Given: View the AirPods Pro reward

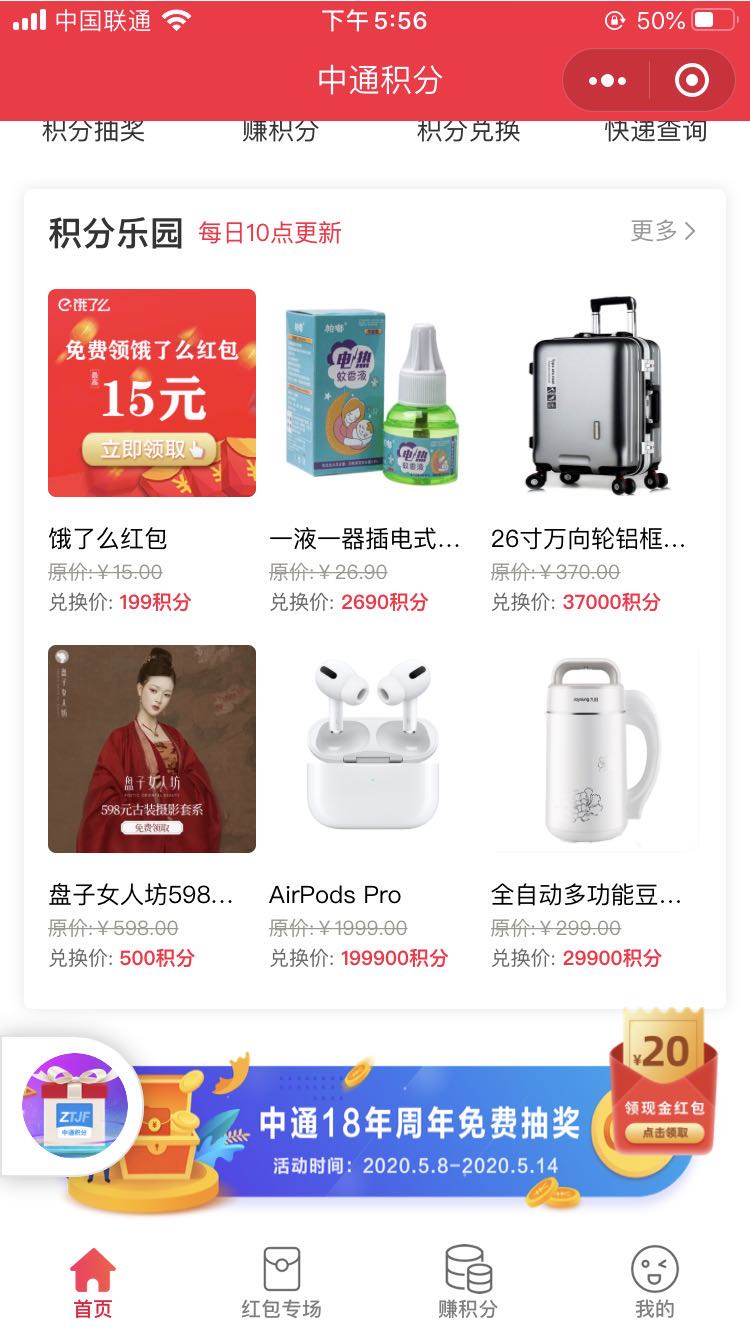Looking at the screenshot, I should (373, 749).
